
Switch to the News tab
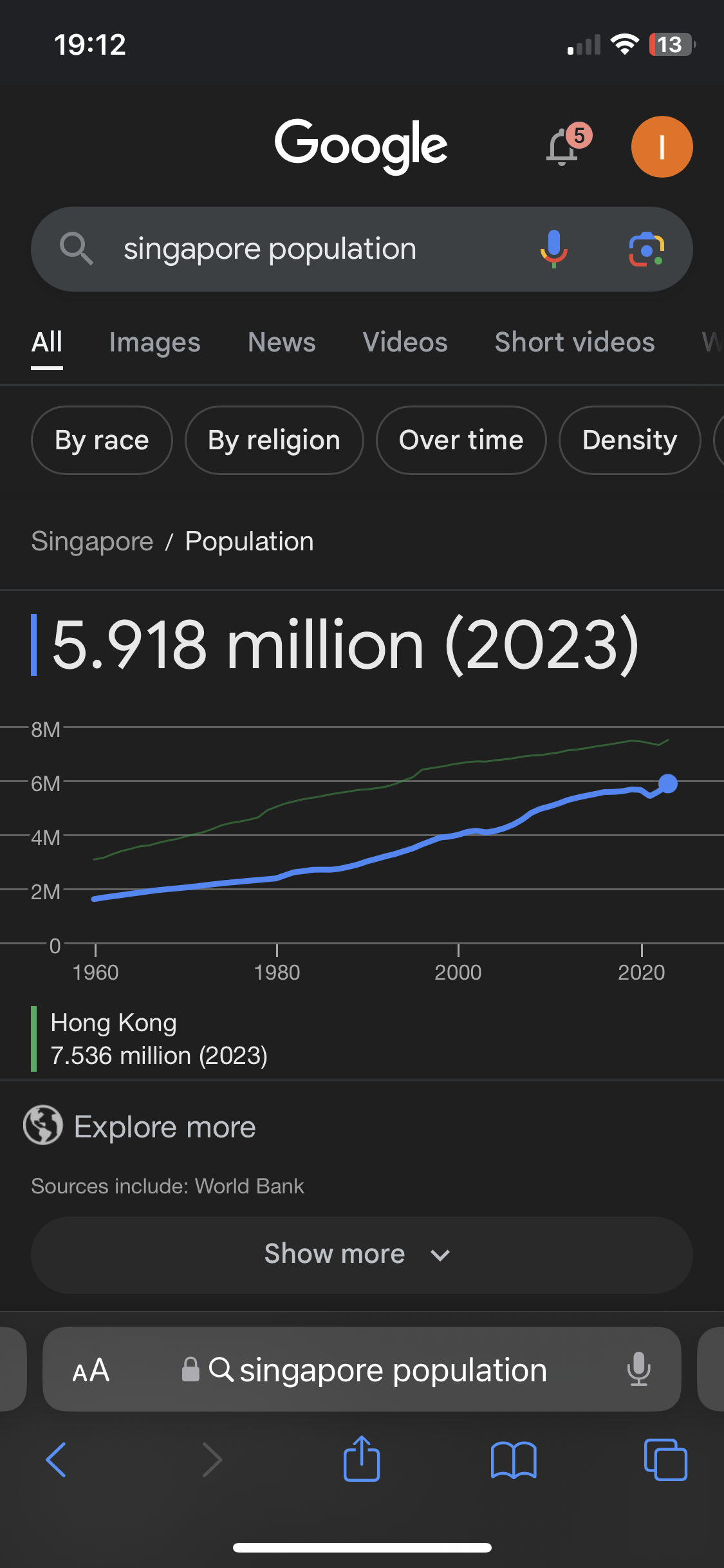[281, 342]
